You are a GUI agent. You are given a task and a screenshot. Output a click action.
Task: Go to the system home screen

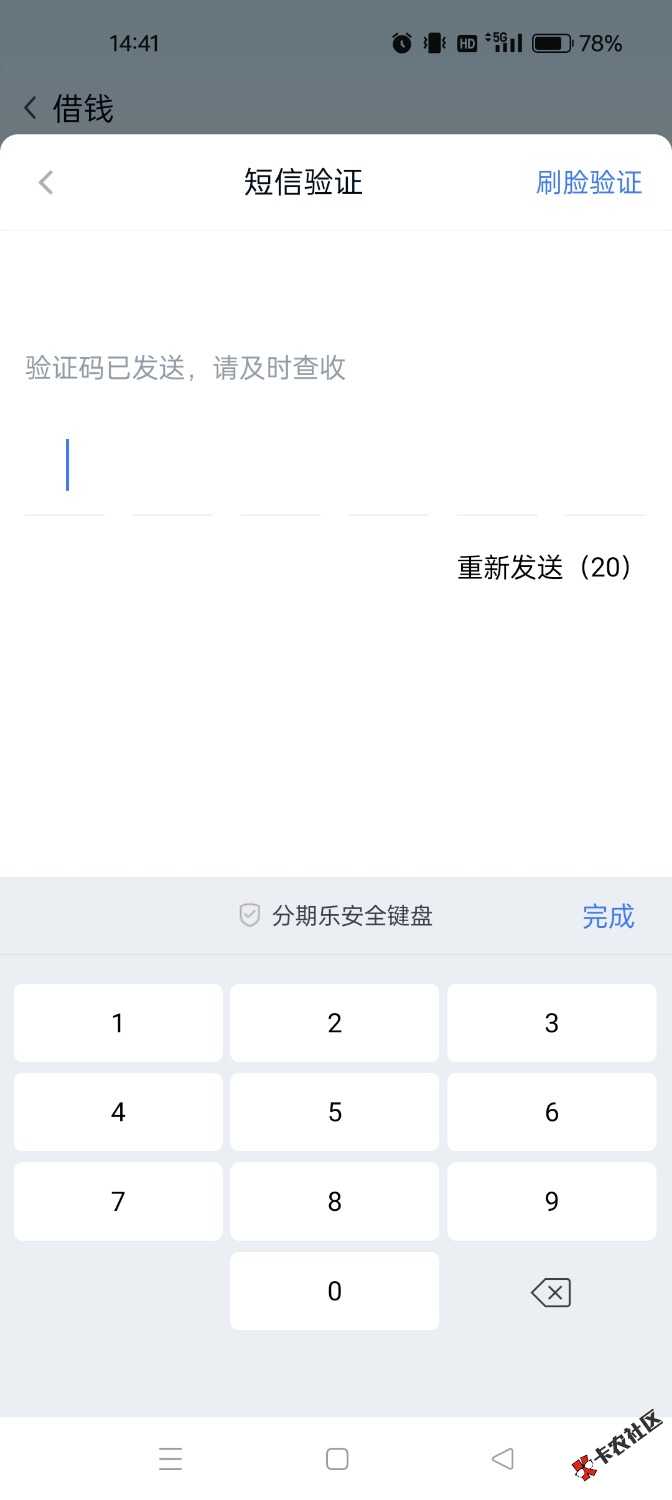click(337, 1459)
